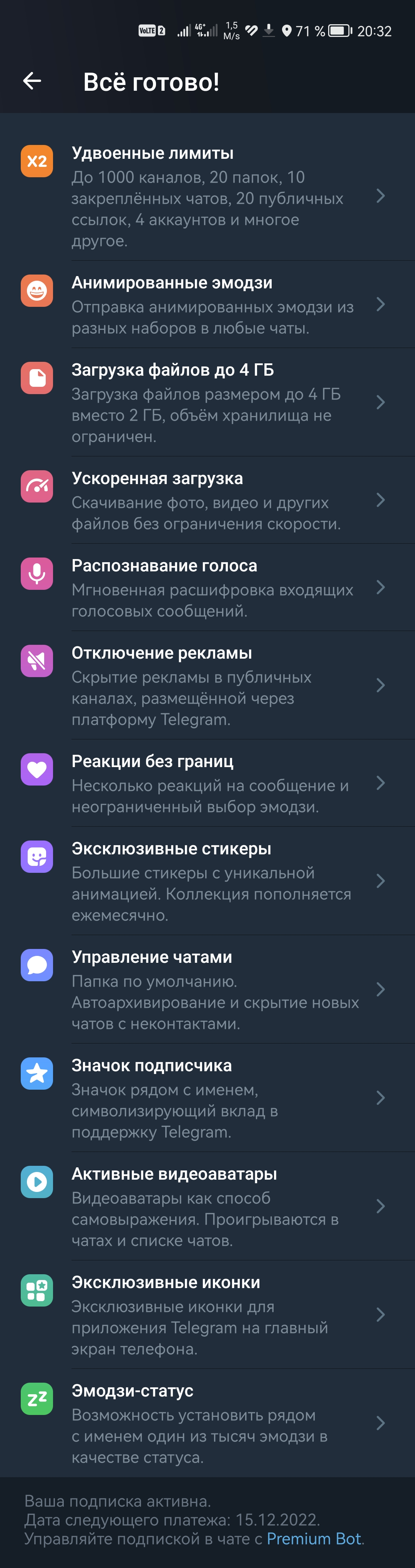Open Анимированные эмодзи details

207,305
